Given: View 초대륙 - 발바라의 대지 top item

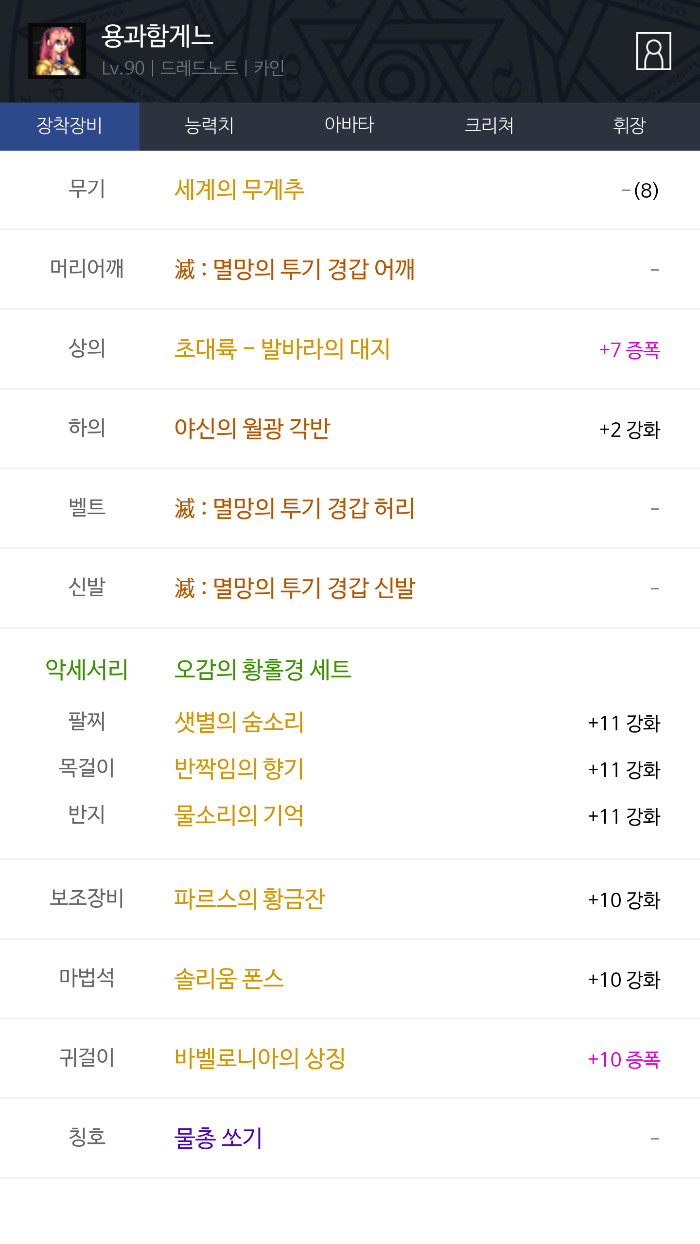Looking at the screenshot, I should (x=282, y=349).
